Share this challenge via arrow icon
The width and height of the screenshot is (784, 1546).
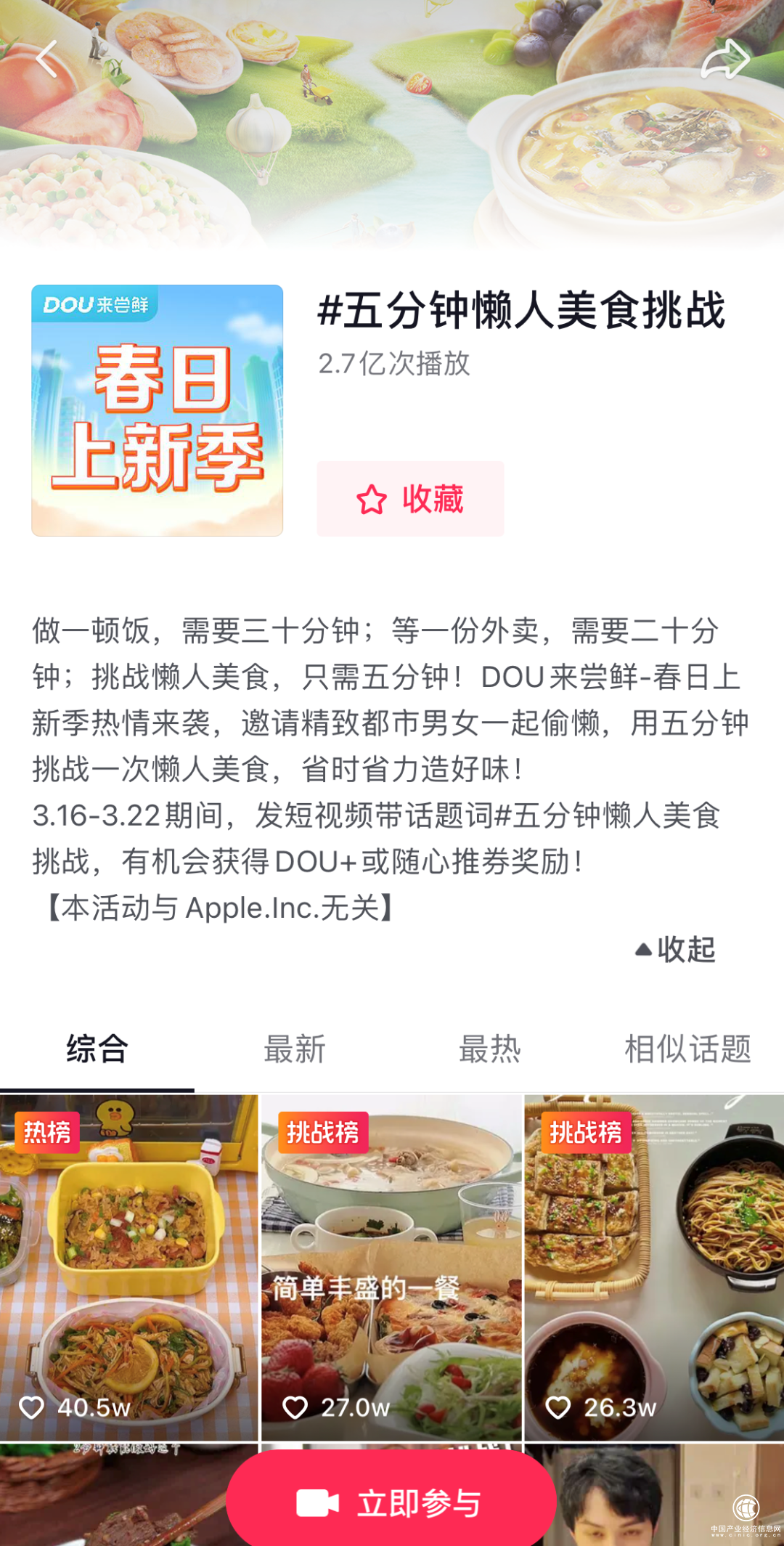pyautogui.click(x=724, y=60)
